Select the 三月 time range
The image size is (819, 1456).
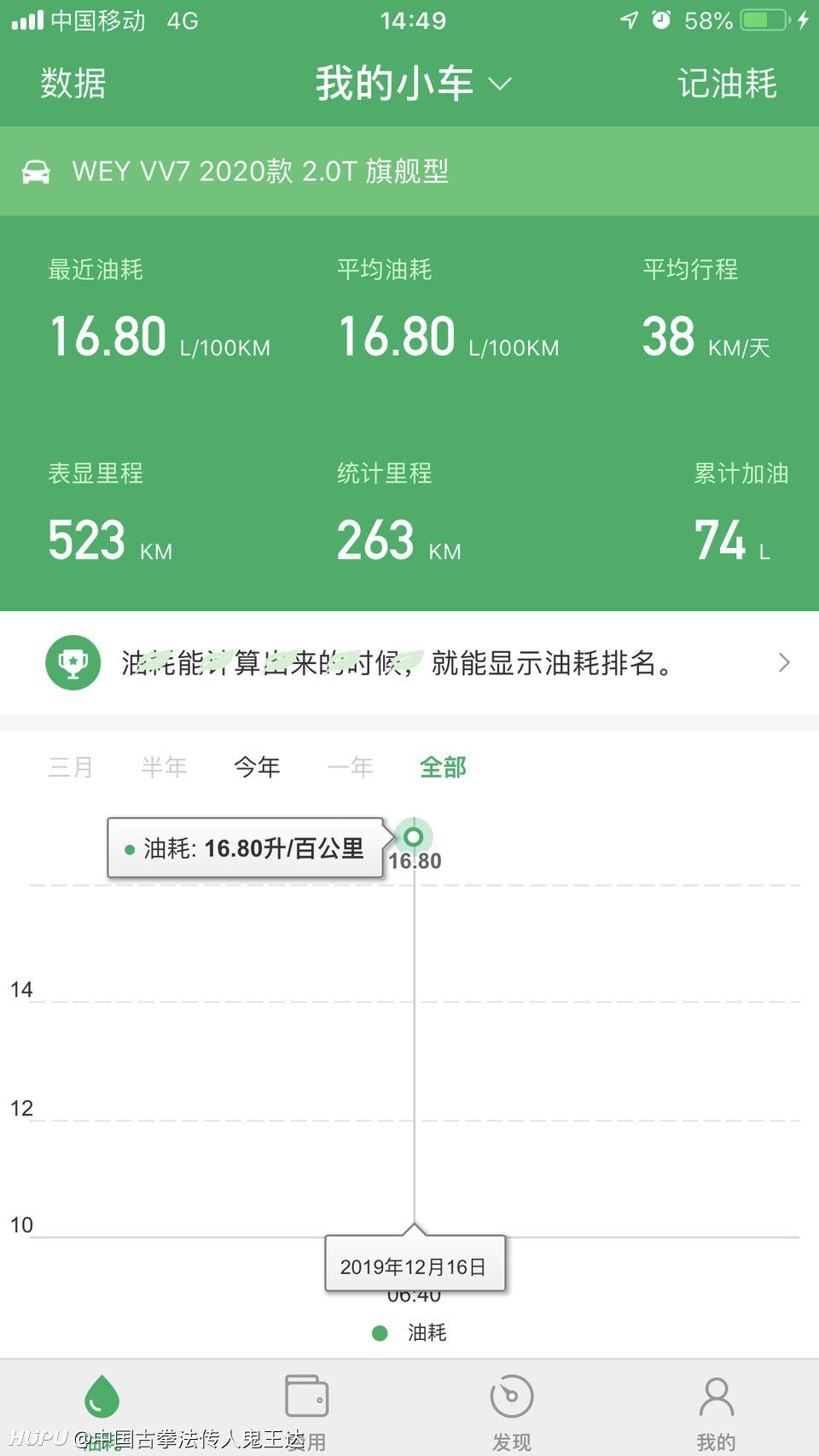(x=71, y=767)
